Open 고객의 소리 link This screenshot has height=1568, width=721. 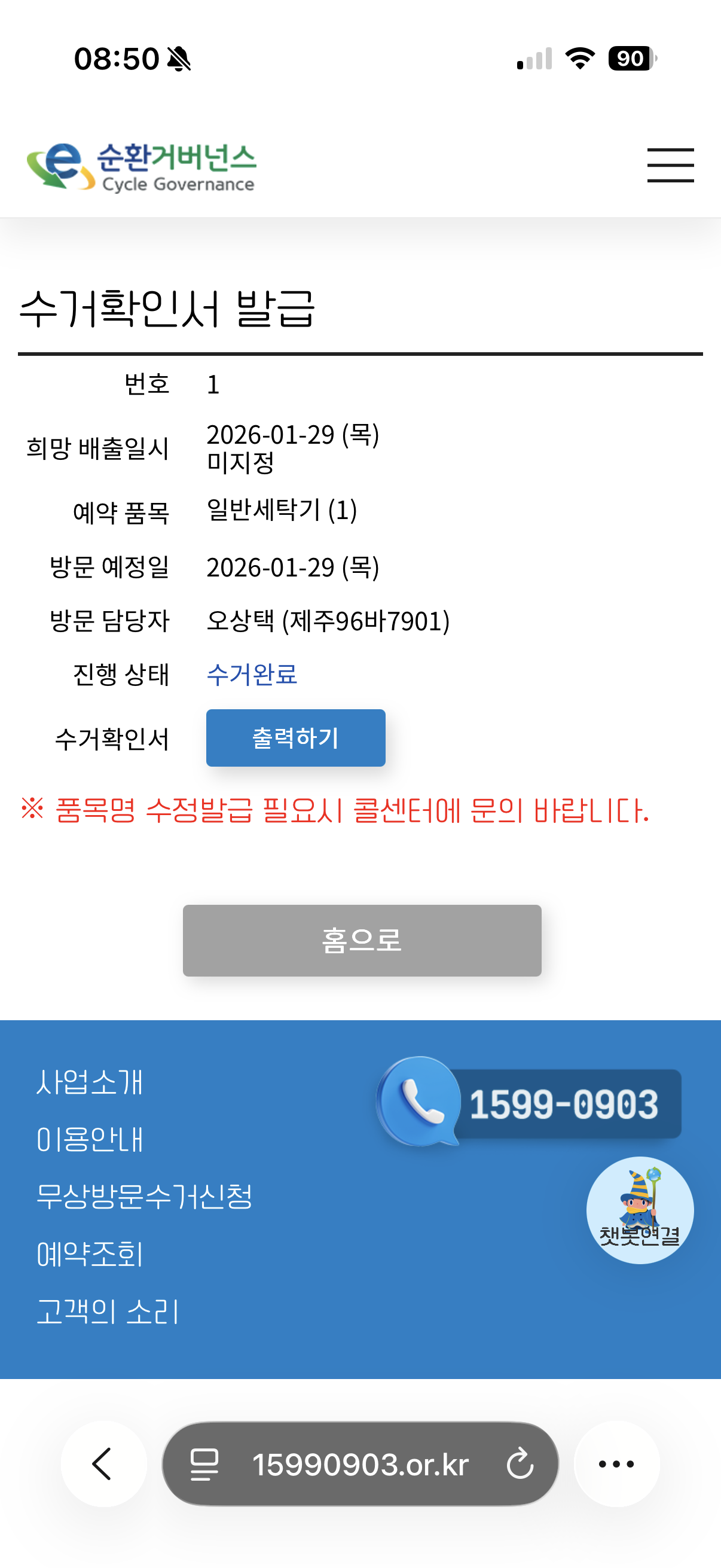pos(108,1311)
